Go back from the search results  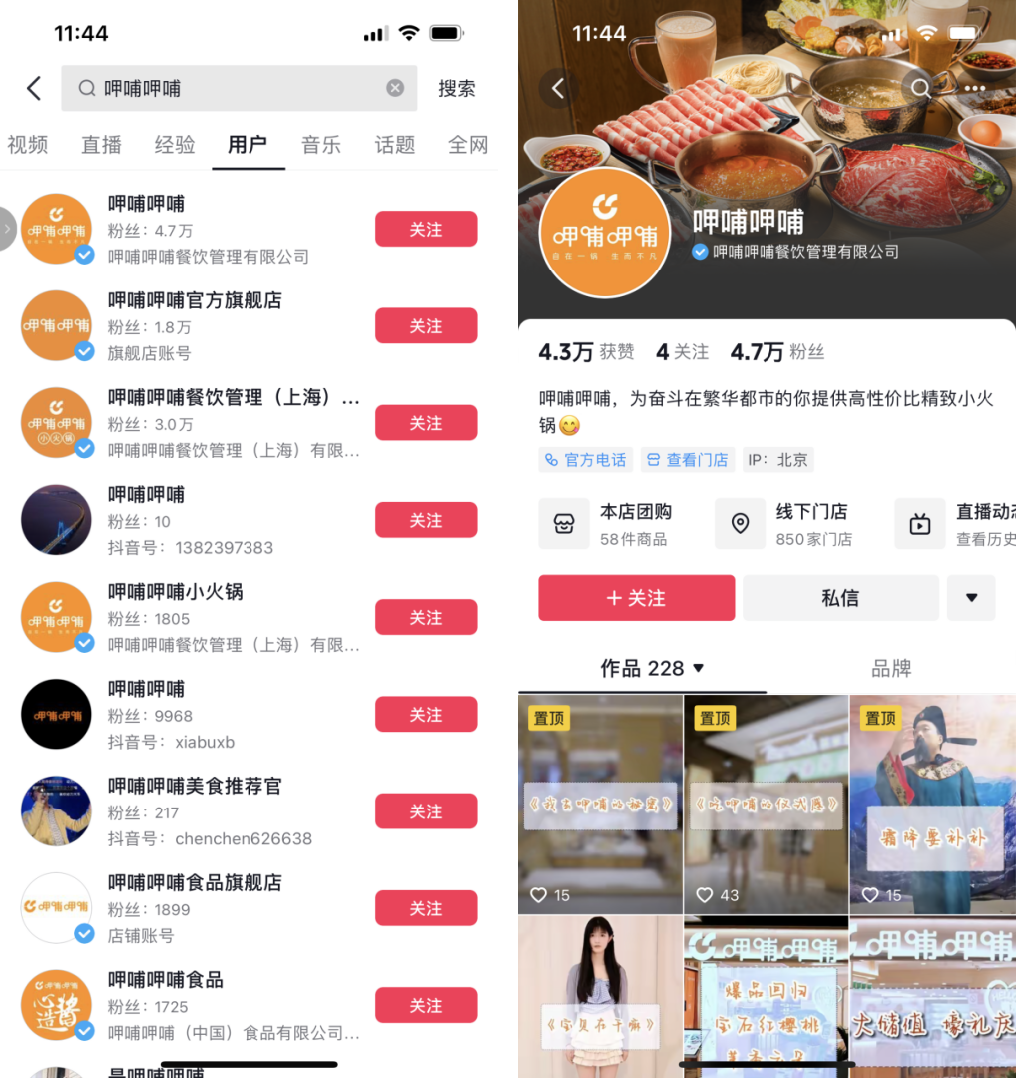34,88
